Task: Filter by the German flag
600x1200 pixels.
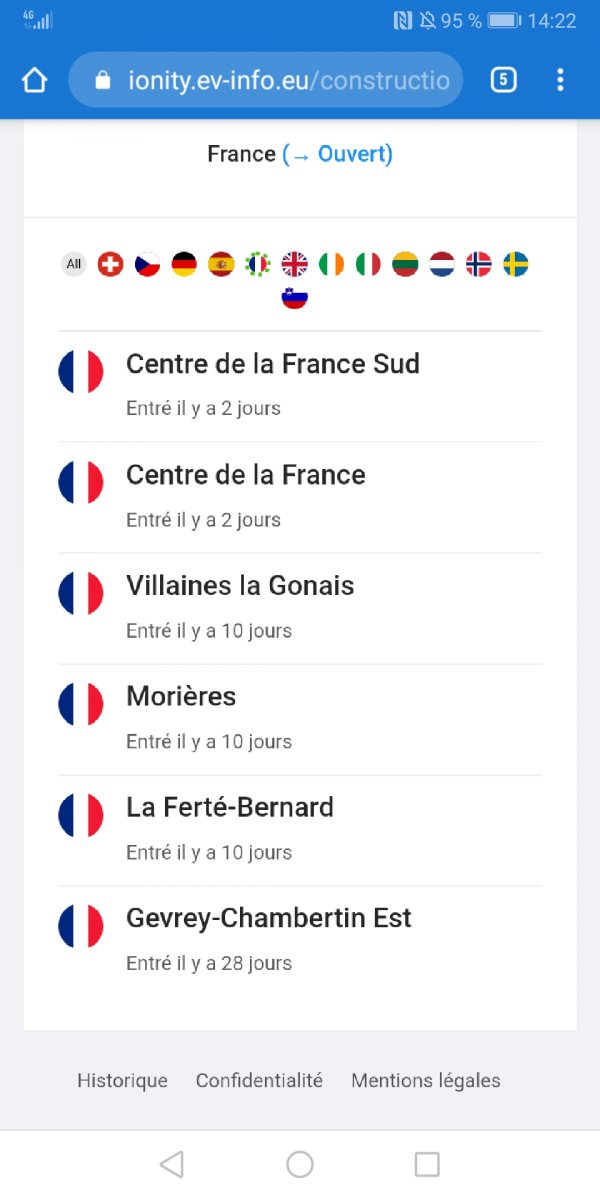Action: click(184, 264)
